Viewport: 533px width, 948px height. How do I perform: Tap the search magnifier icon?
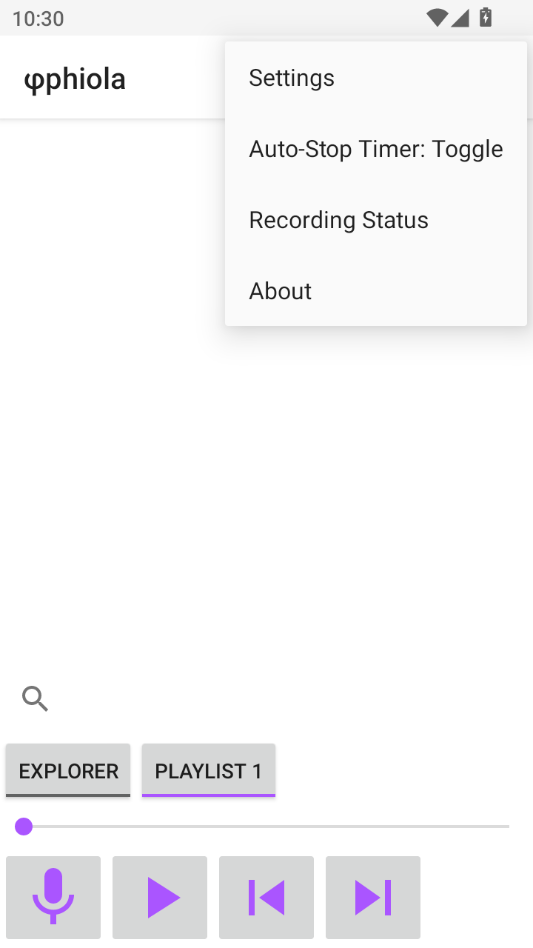click(35, 699)
